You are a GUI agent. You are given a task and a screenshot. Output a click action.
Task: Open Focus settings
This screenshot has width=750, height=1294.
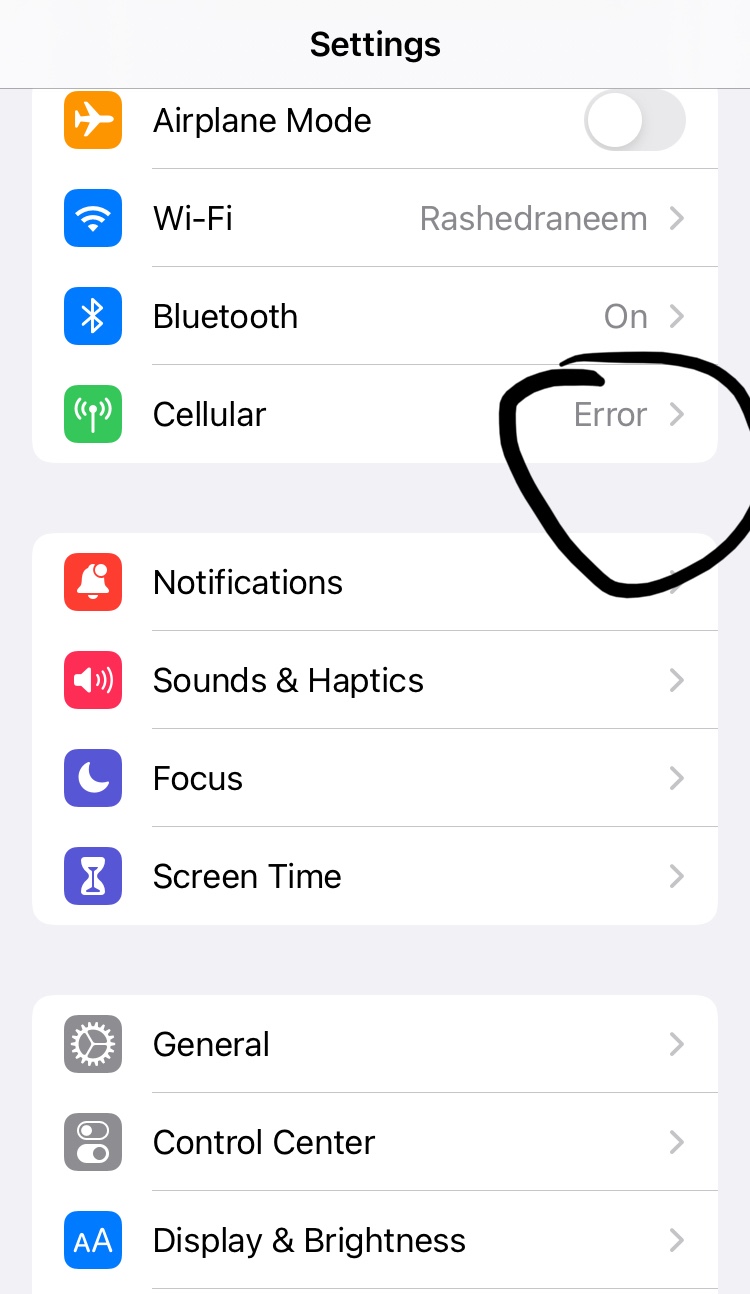pyautogui.click(x=375, y=778)
